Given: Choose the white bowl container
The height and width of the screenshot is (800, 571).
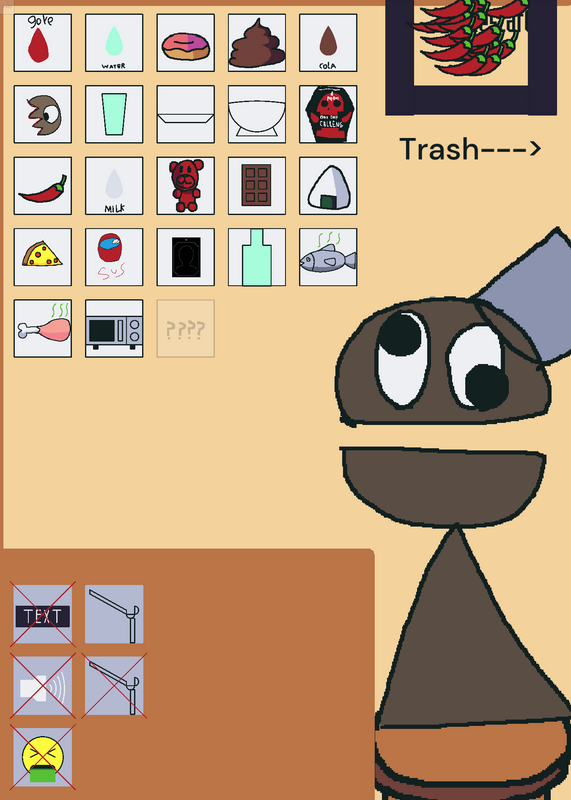Looking at the screenshot, I should [257, 114].
